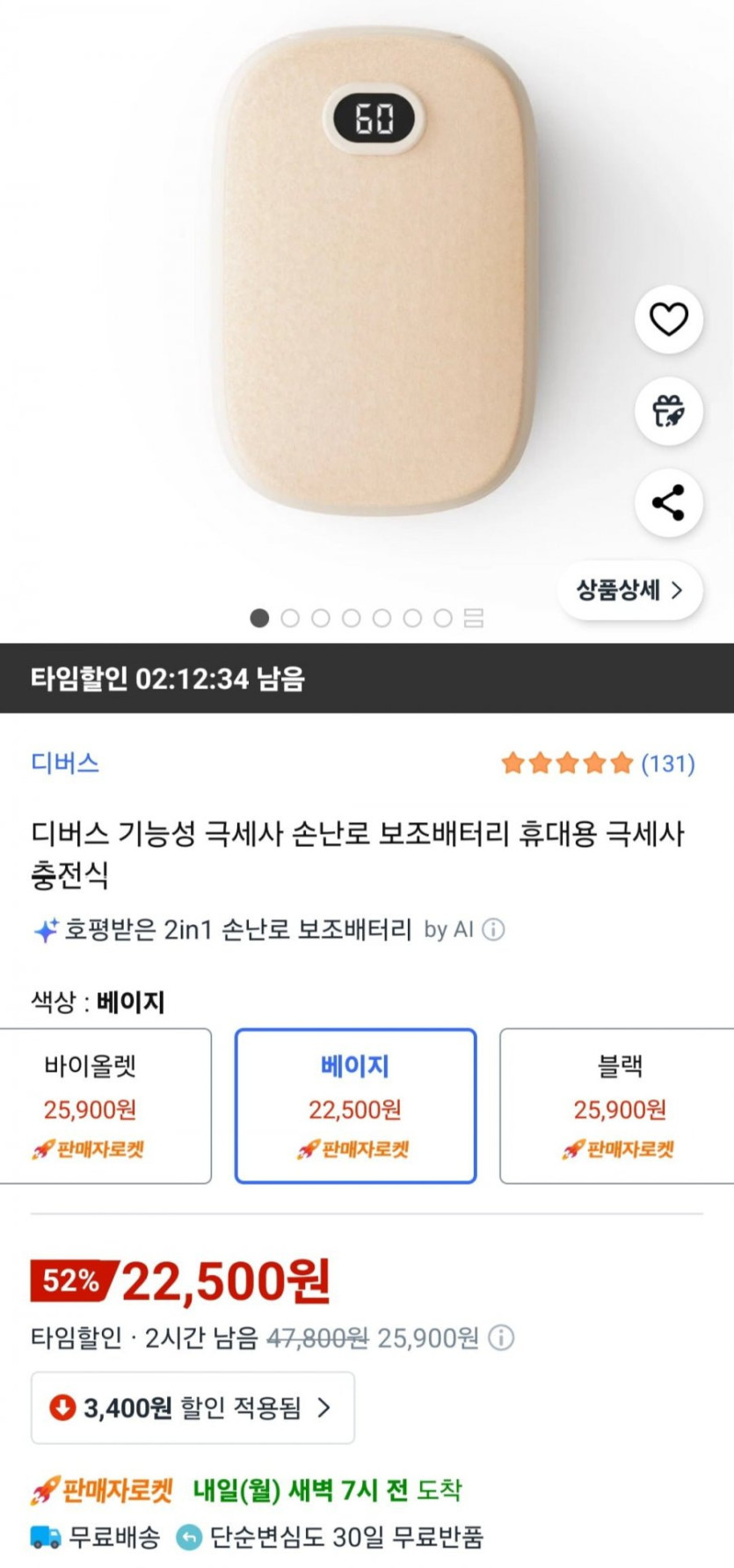The height and width of the screenshot is (1568, 734).
Task: View the 131 star reviews
Action: click(x=598, y=762)
